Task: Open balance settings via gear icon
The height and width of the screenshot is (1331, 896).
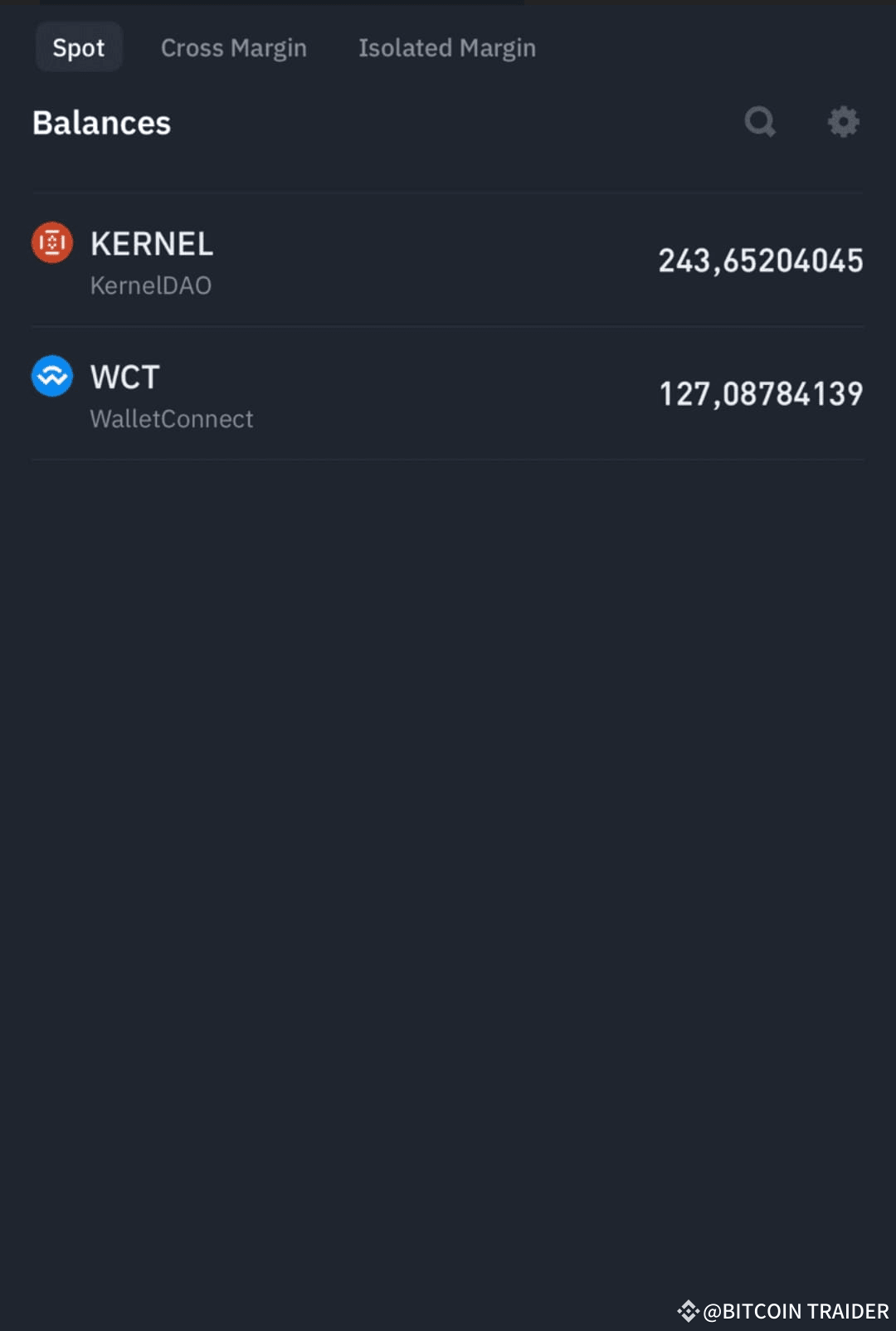Action: point(843,122)
